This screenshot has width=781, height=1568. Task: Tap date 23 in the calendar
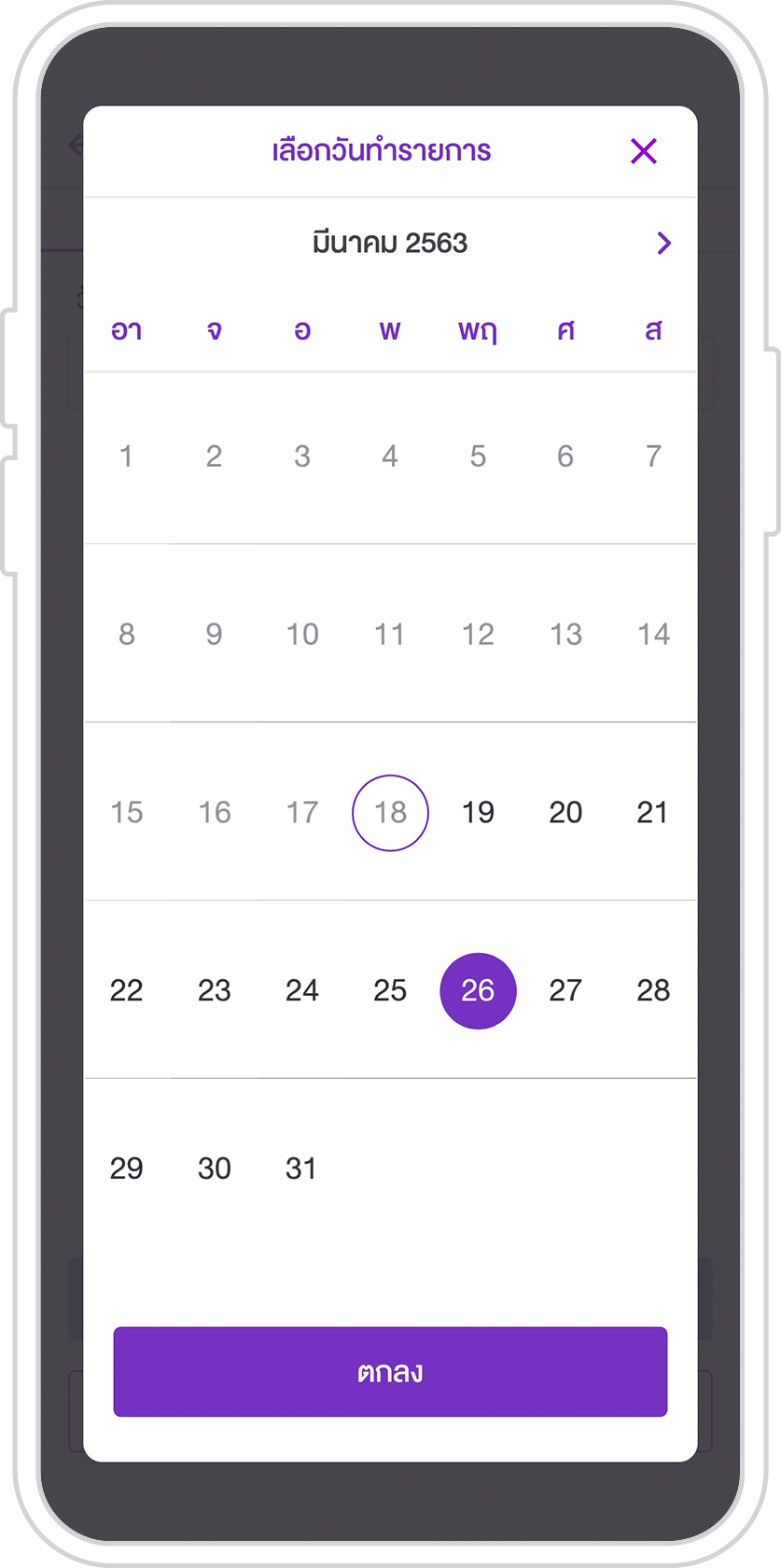[214, 990]
